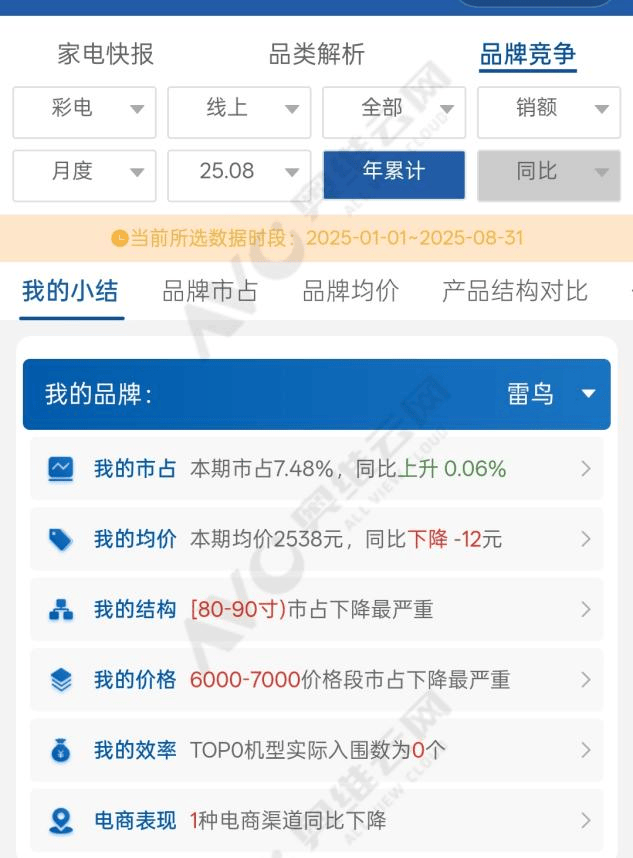
Task: Open the 我的市占 summary row
Action: pyautogui.click(x=316, y=468)
